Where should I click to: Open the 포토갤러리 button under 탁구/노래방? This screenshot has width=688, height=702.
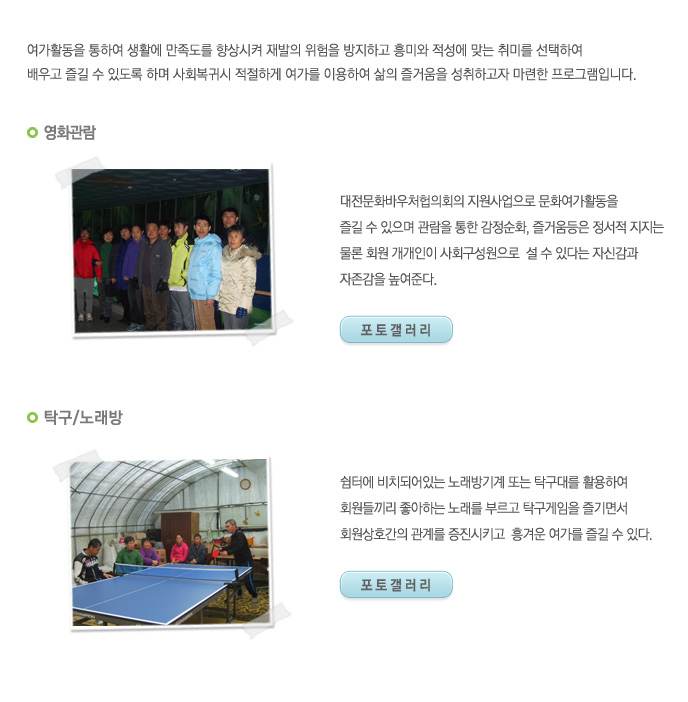(x=396, y=585)
